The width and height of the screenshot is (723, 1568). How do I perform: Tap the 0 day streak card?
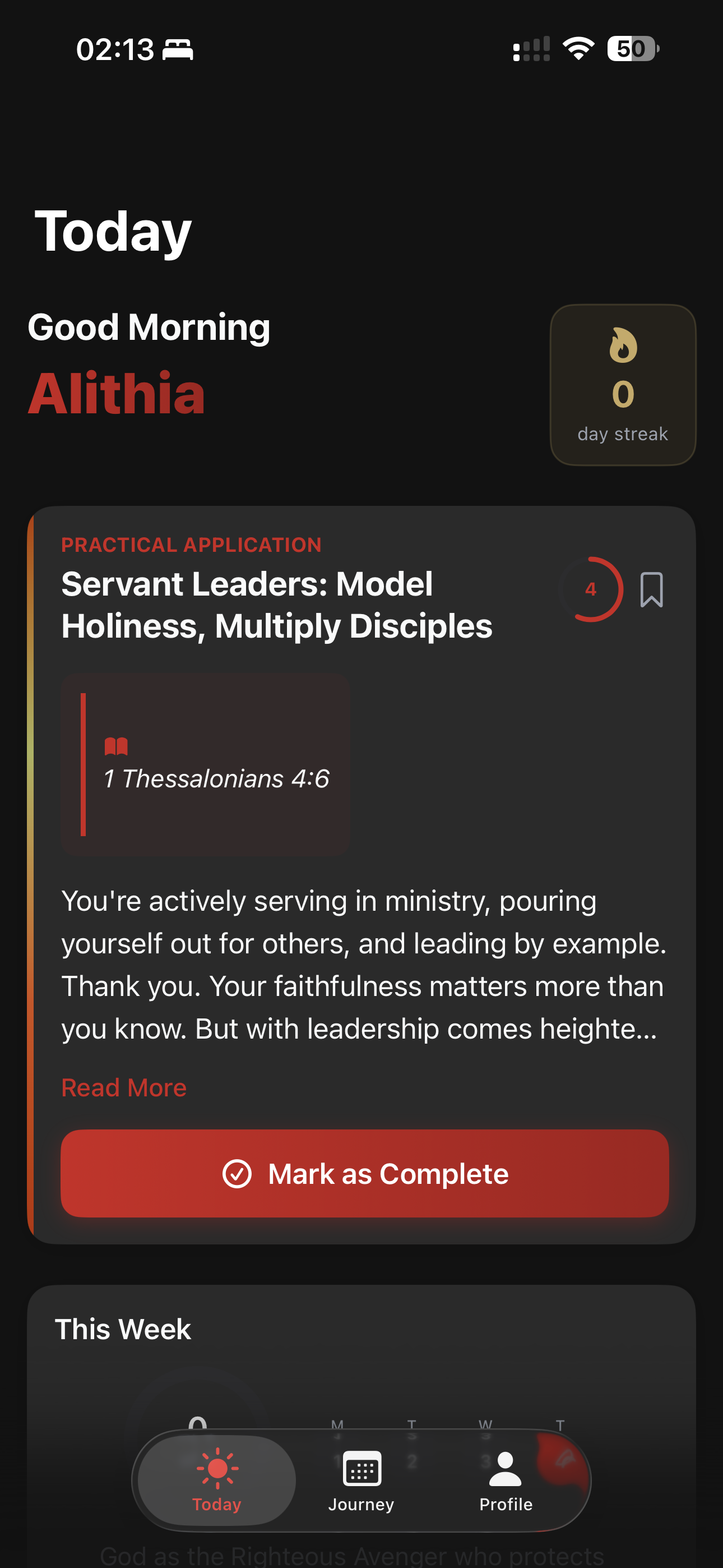(622, 384)
